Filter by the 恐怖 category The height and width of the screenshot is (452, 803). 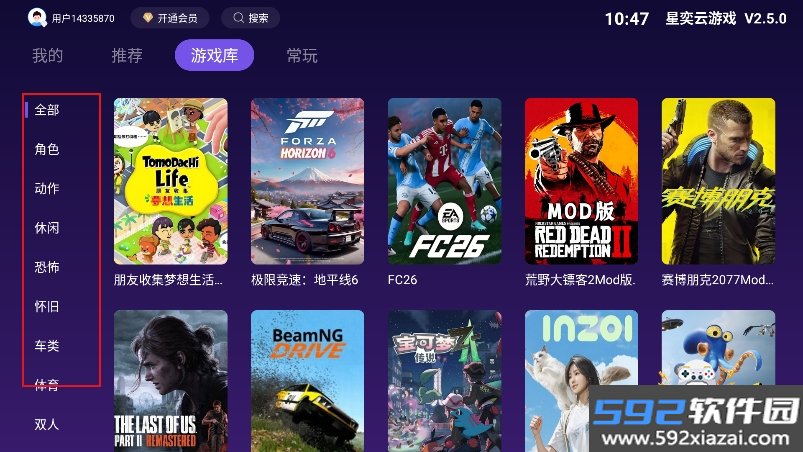click(x=47, y=267)
